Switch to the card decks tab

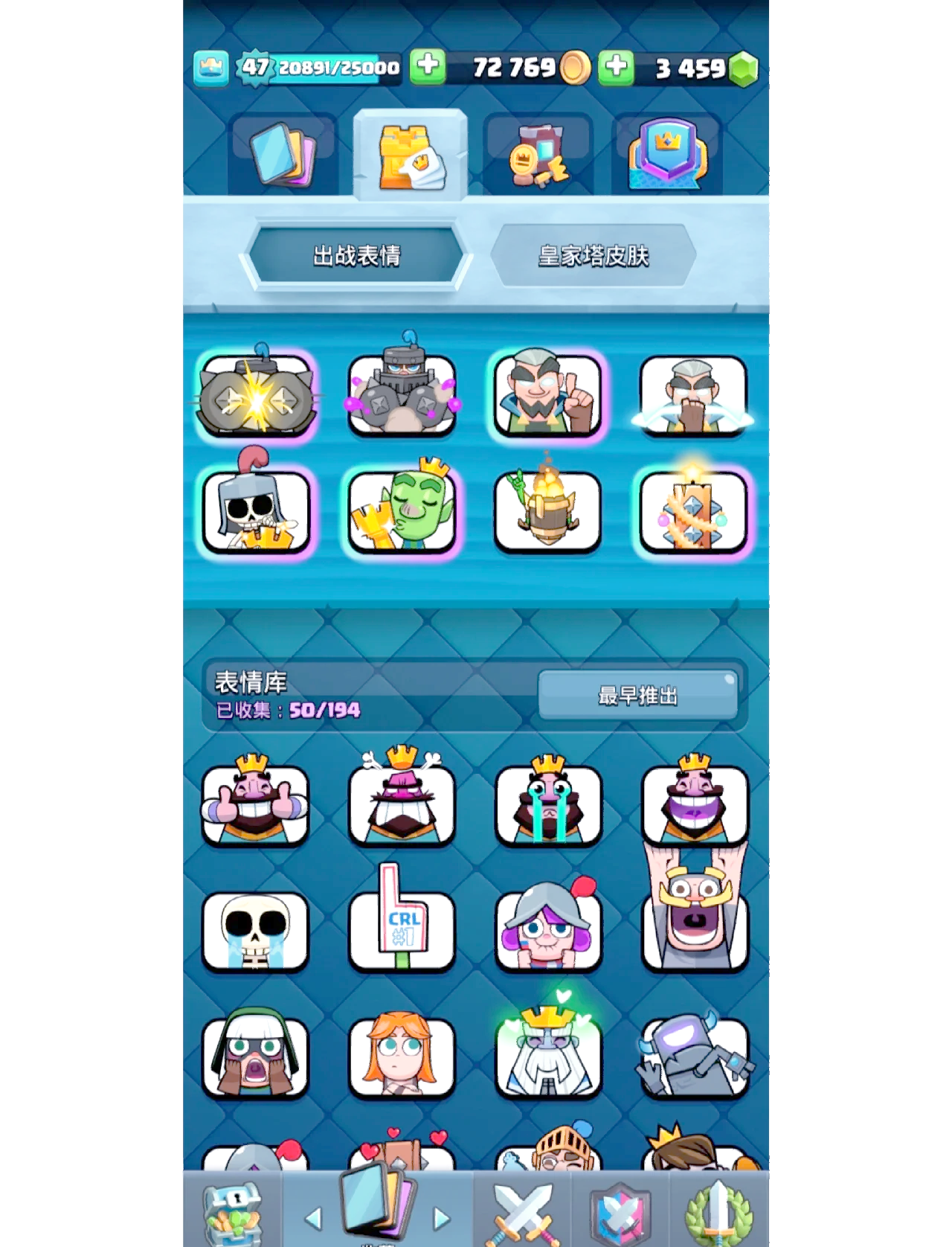click(283, 155)
